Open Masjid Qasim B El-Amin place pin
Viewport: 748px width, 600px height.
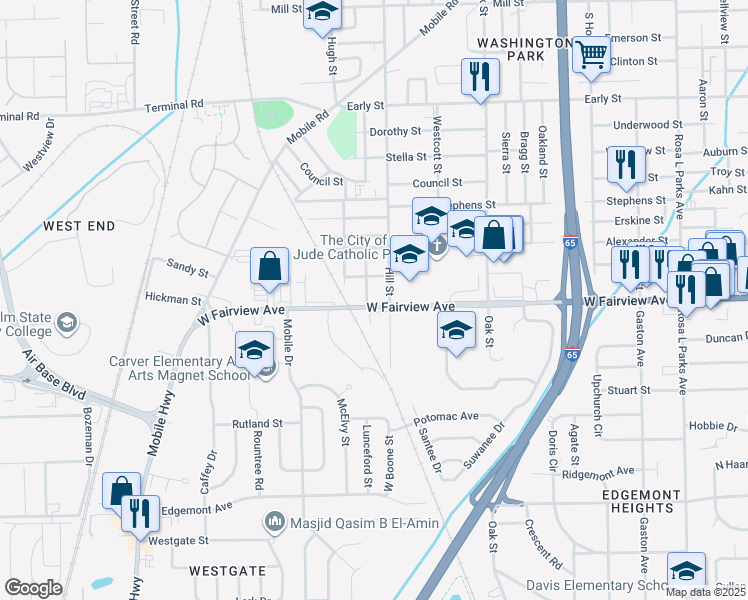(x=275, y=523)
